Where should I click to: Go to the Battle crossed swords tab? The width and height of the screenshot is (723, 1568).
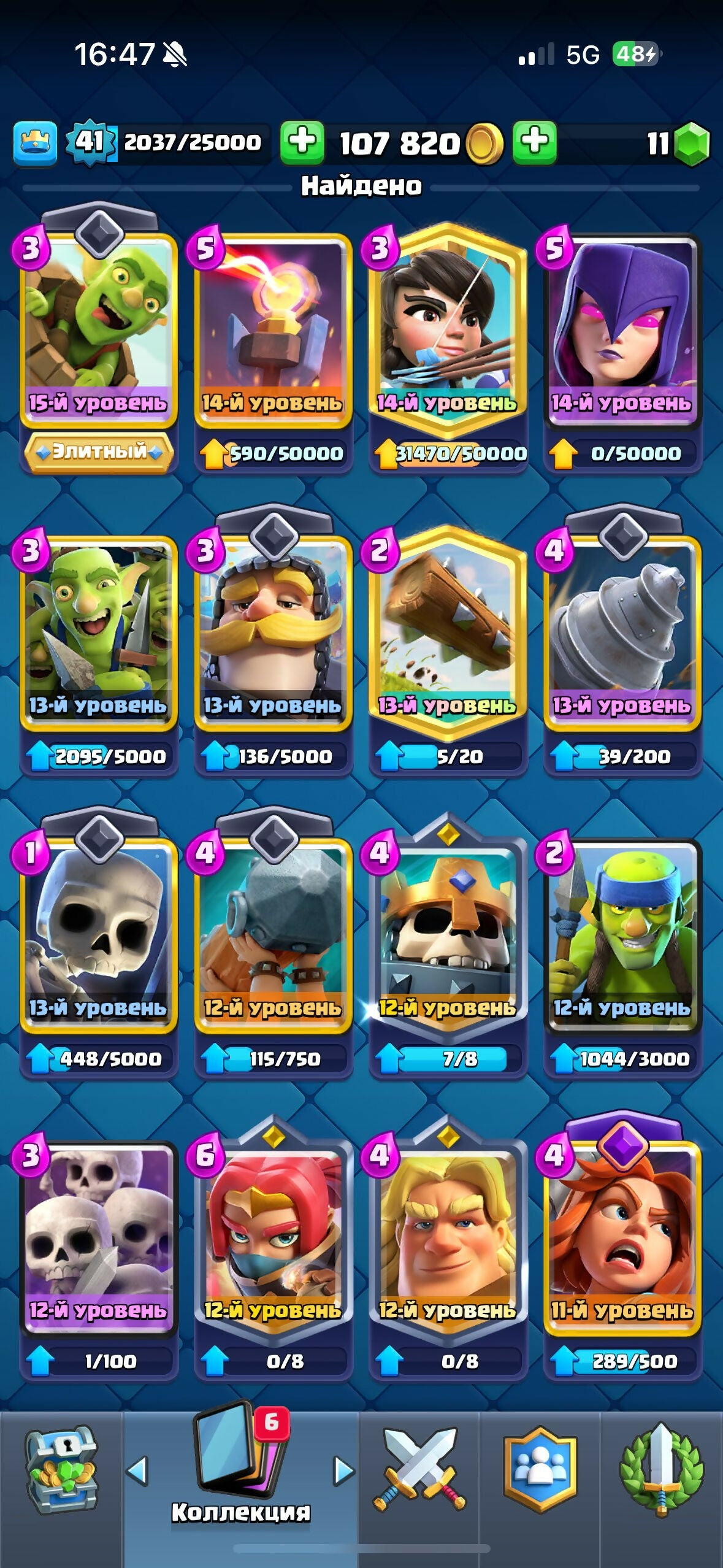419,1471
